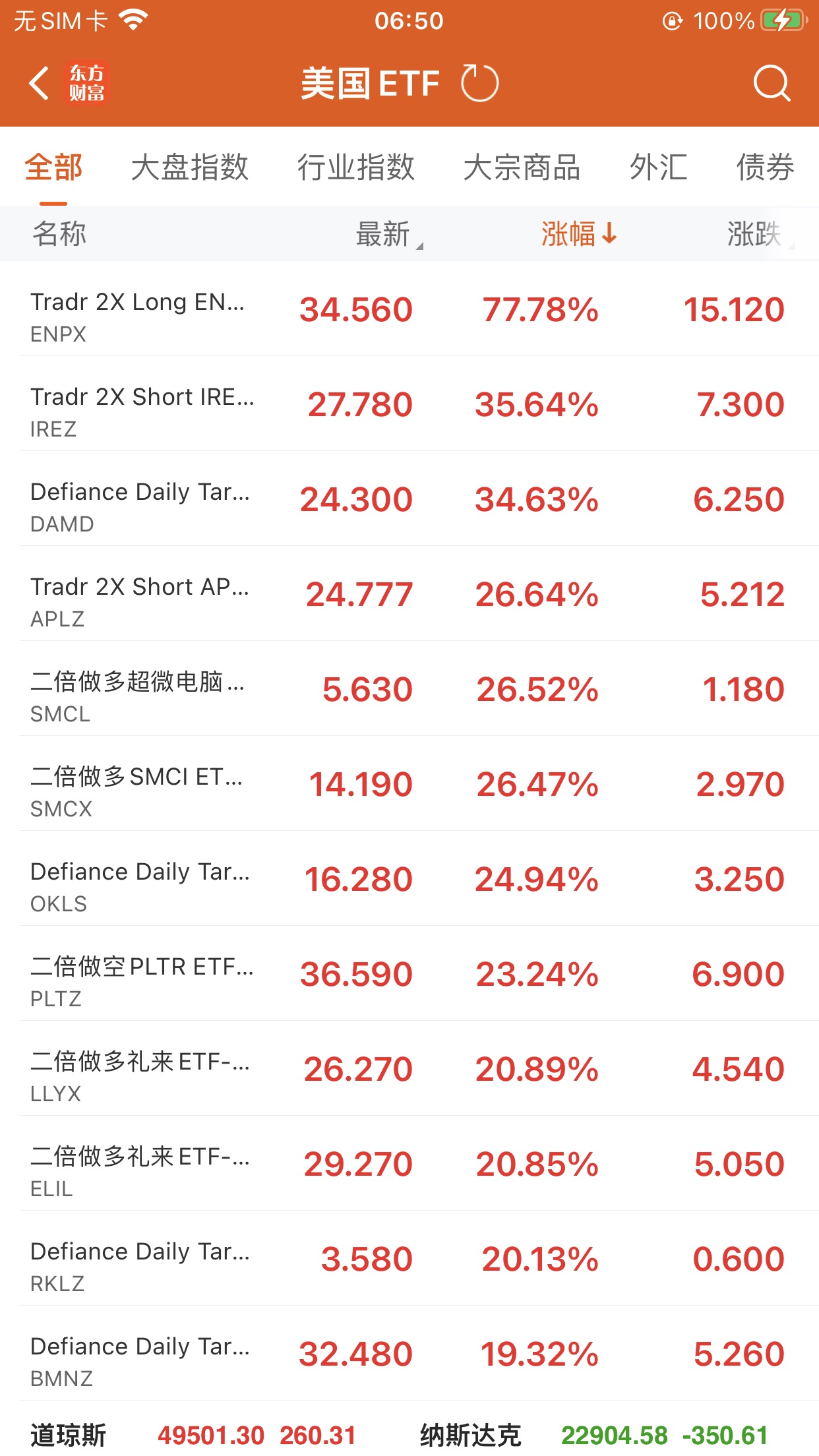The width and height of the screenshot is (819, 1456).
Task: Open the DAMD row
Action: (409, 499)
